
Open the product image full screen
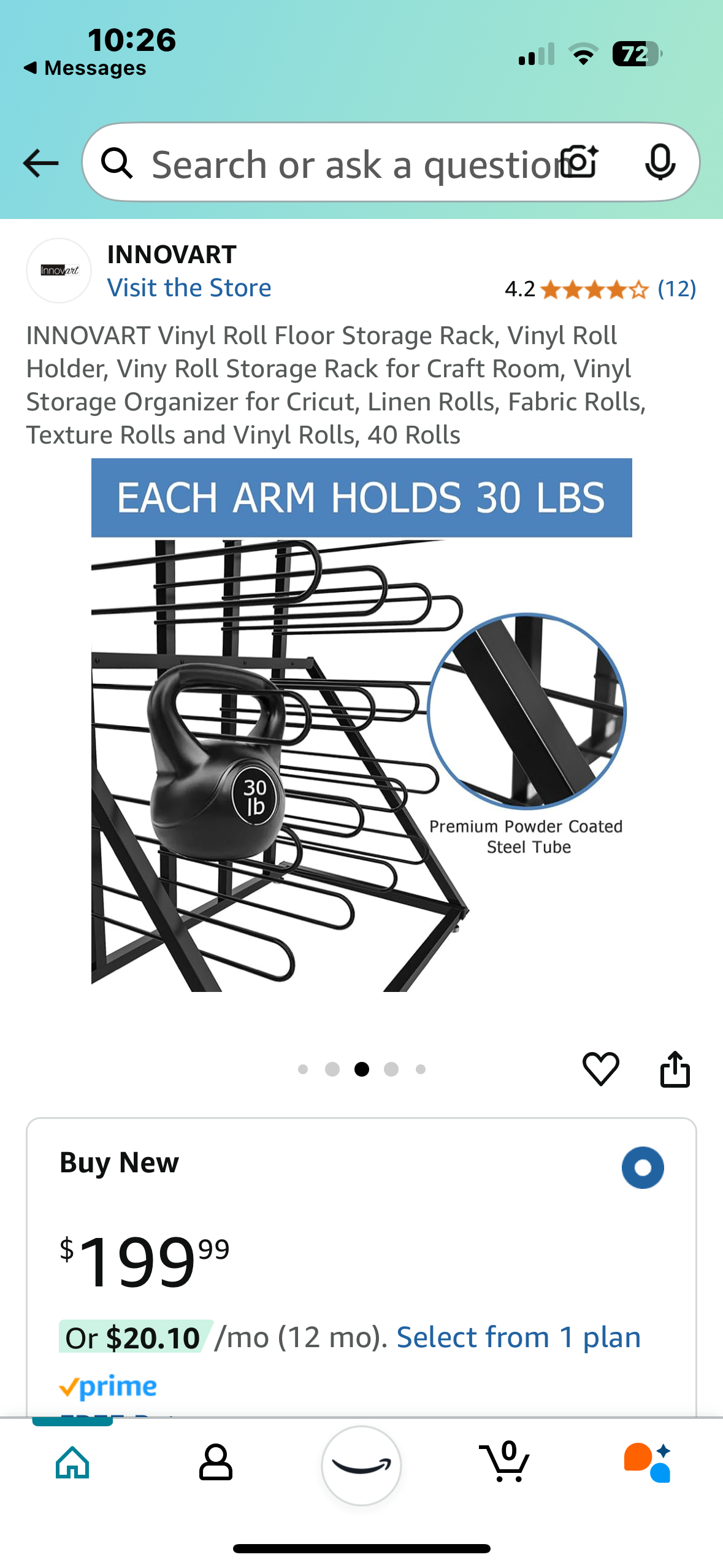pyautogui.click(x=361, y=724)
